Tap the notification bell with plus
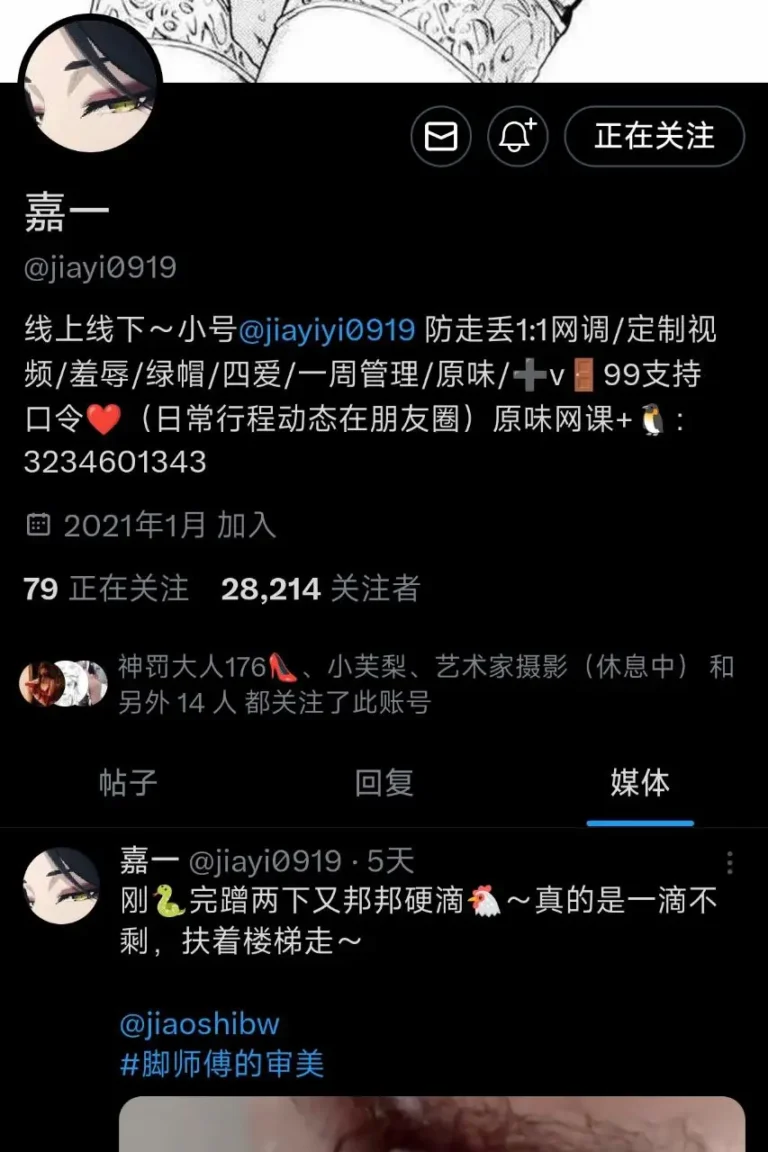 (x=517, y=136)
